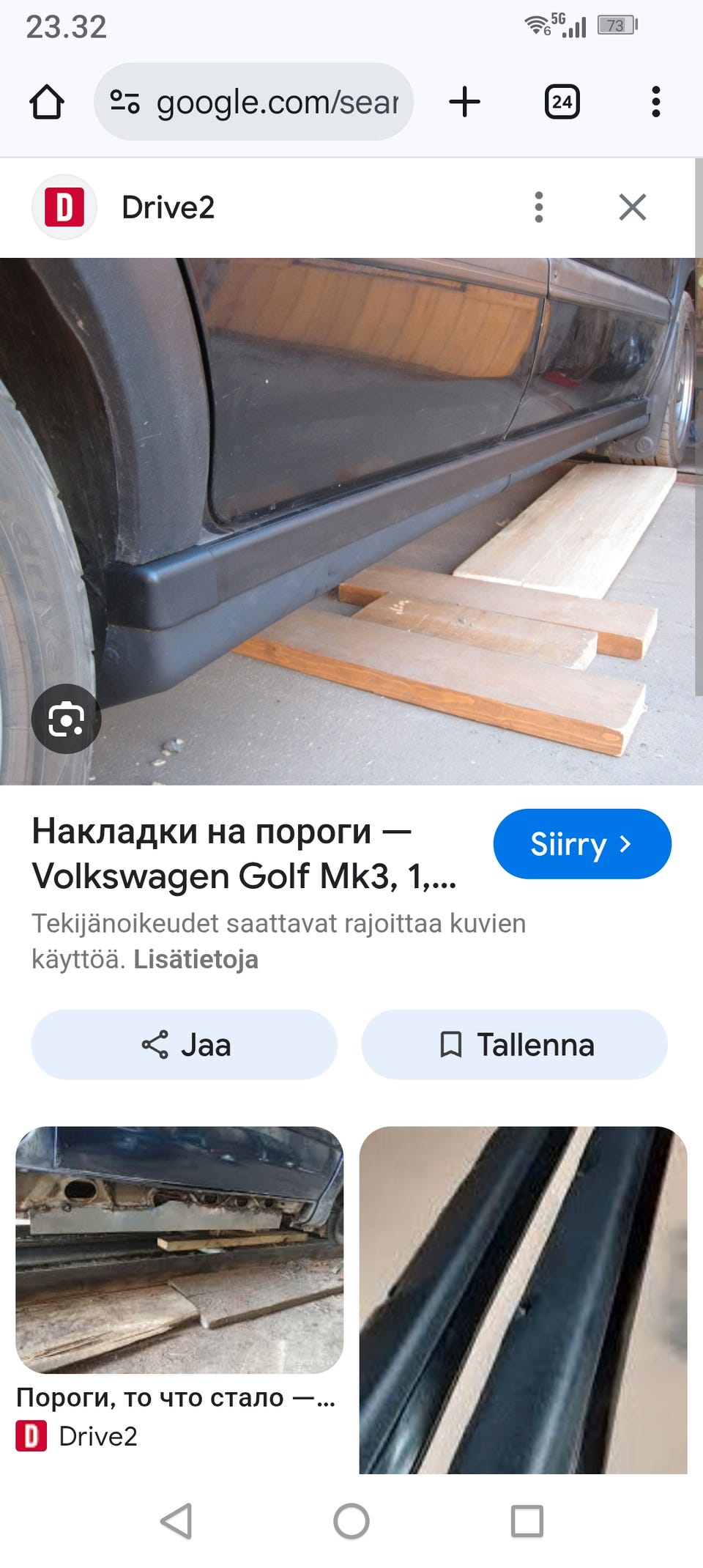Open the Google Lens camera icon on the image
703x1568 pixels.
pyautogui.click(x=67, y=717)
